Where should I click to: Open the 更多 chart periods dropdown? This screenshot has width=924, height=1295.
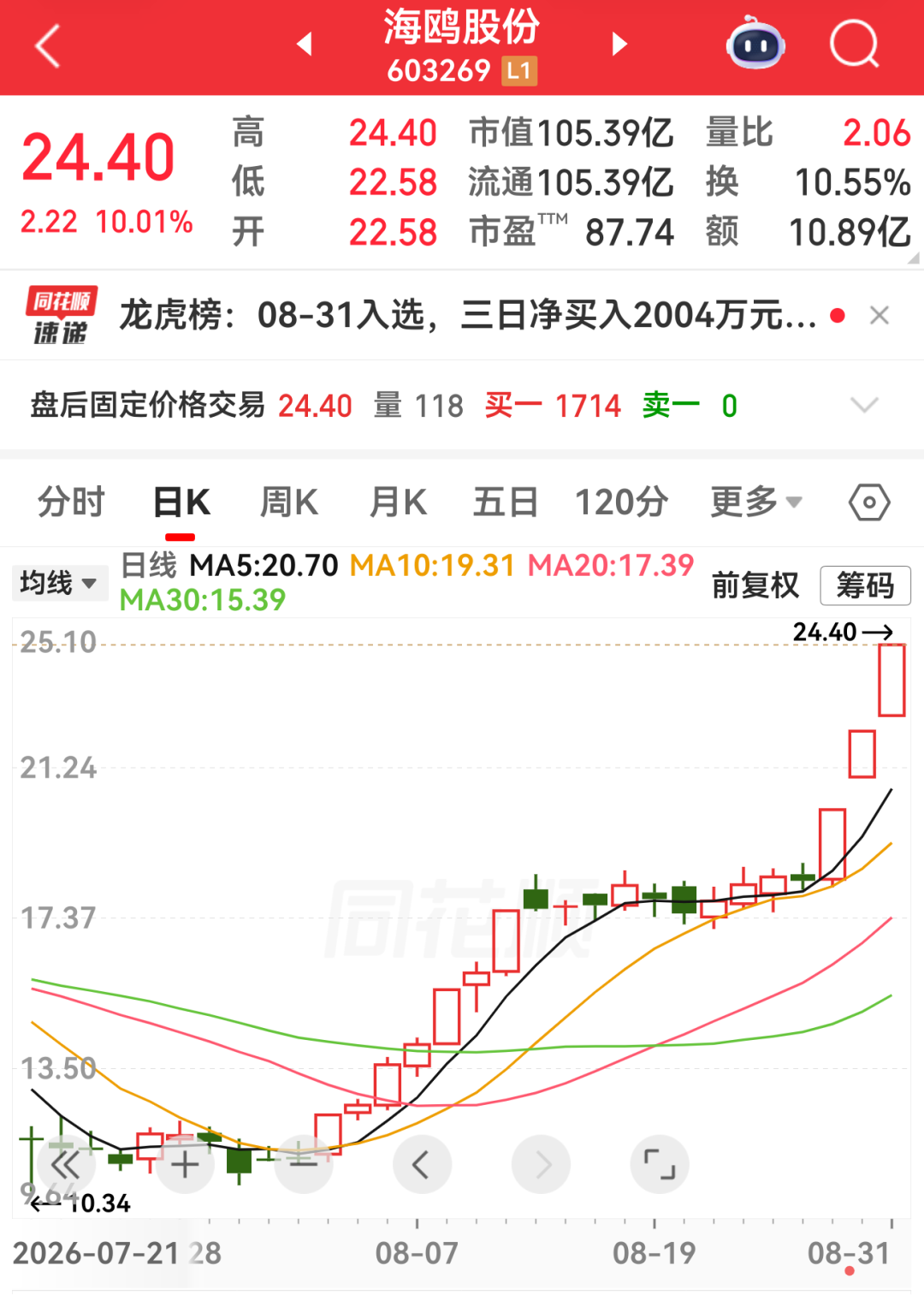pos(756,502)
